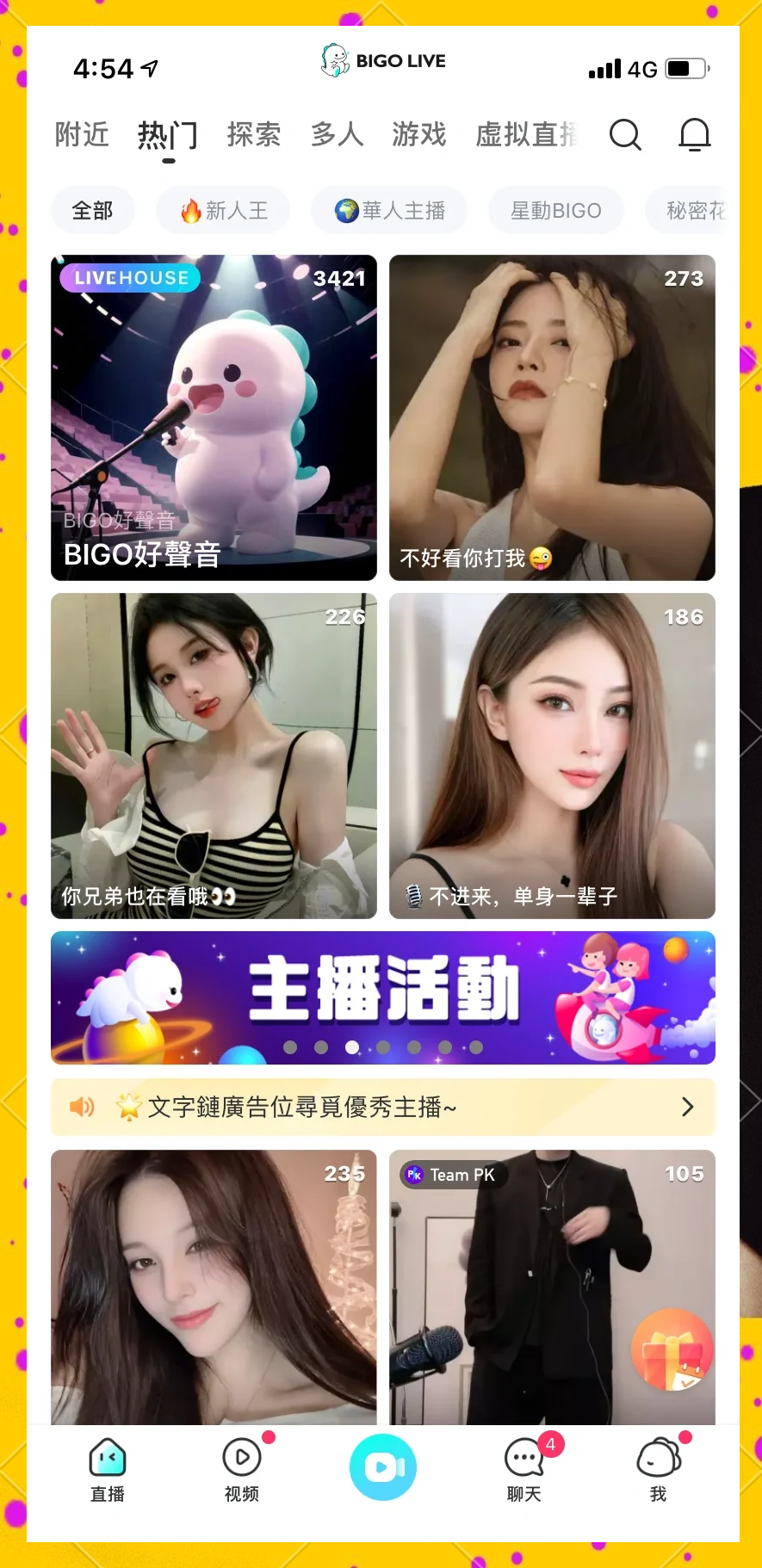762x1568 pixels.
Task: Select the 華人主播 filter
Action: coord(389,210)
